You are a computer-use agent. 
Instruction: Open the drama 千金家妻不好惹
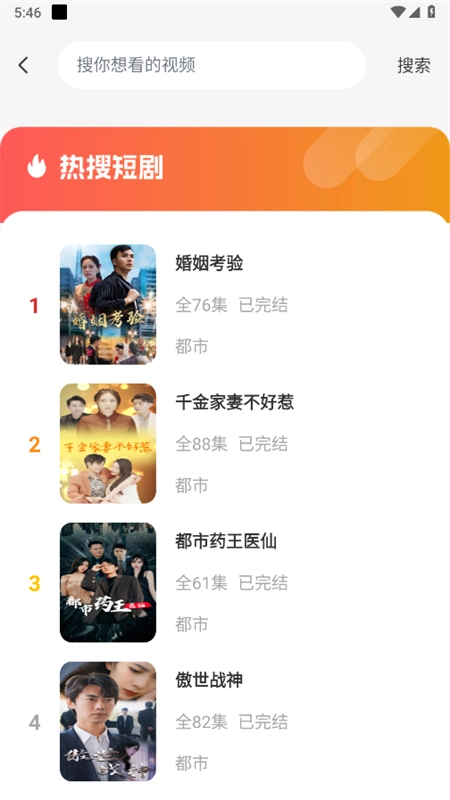(x=225, y=443)
